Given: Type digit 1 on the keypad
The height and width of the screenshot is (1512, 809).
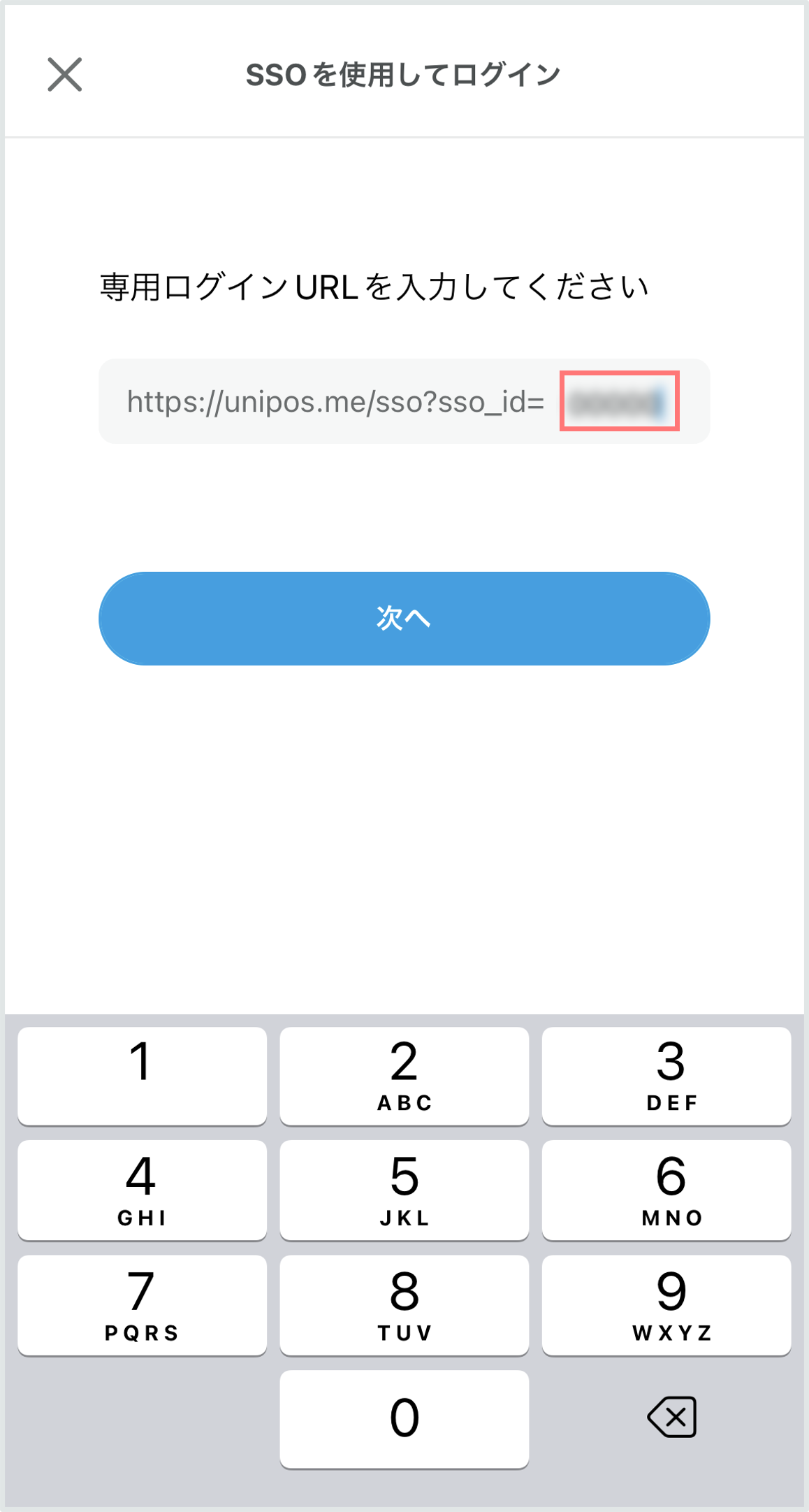Looking at the screenshot, I should (142, 1075).
